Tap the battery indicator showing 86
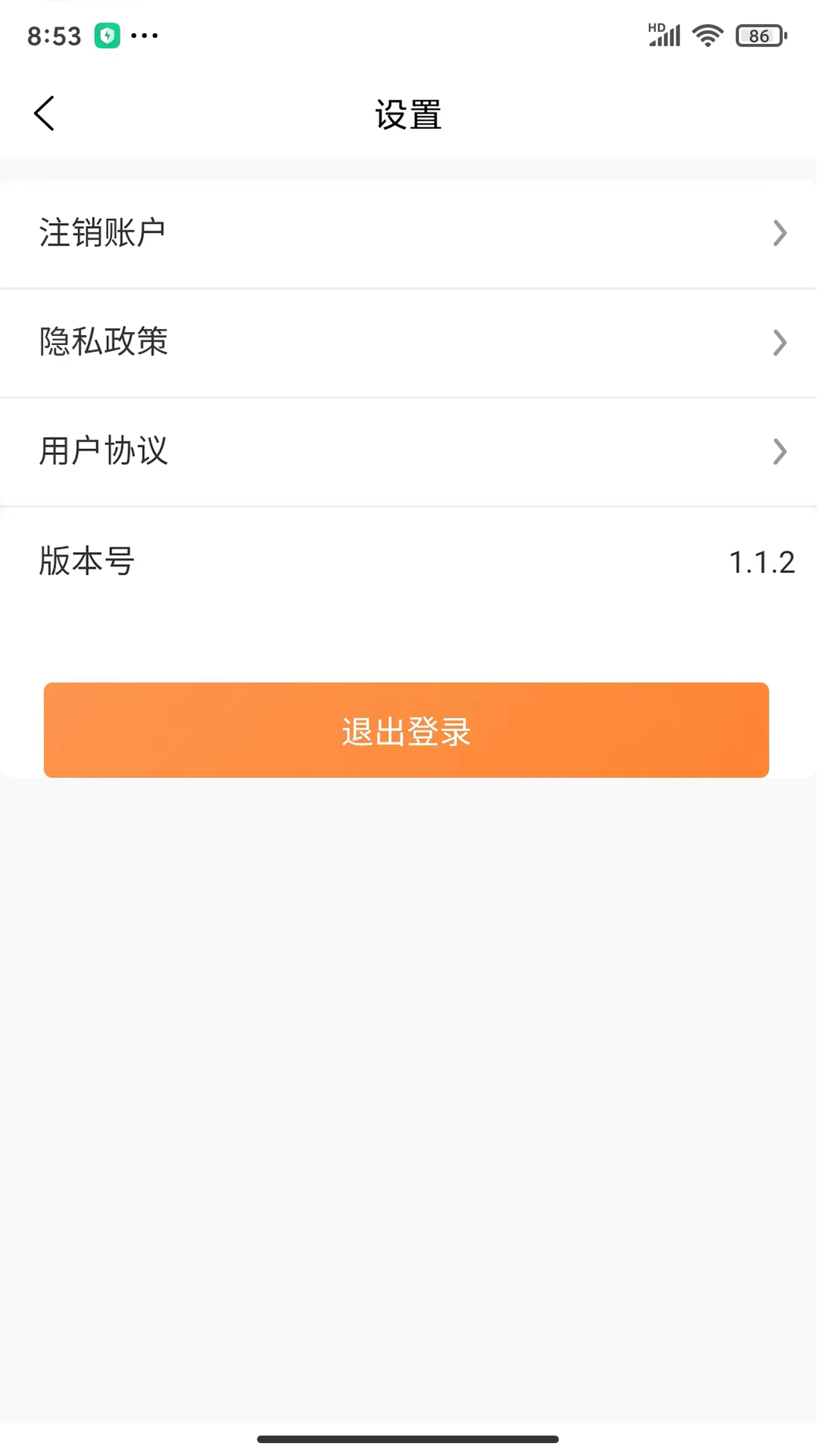 coord(758,35)
